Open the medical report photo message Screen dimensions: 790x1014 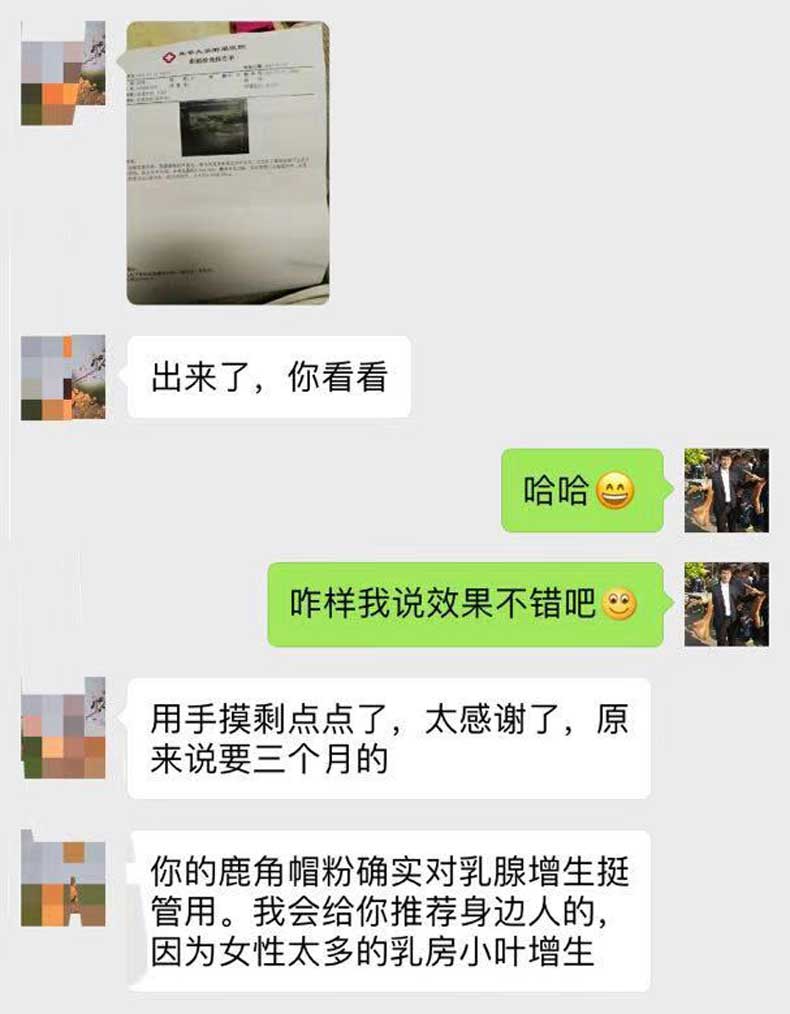(227, 163)
